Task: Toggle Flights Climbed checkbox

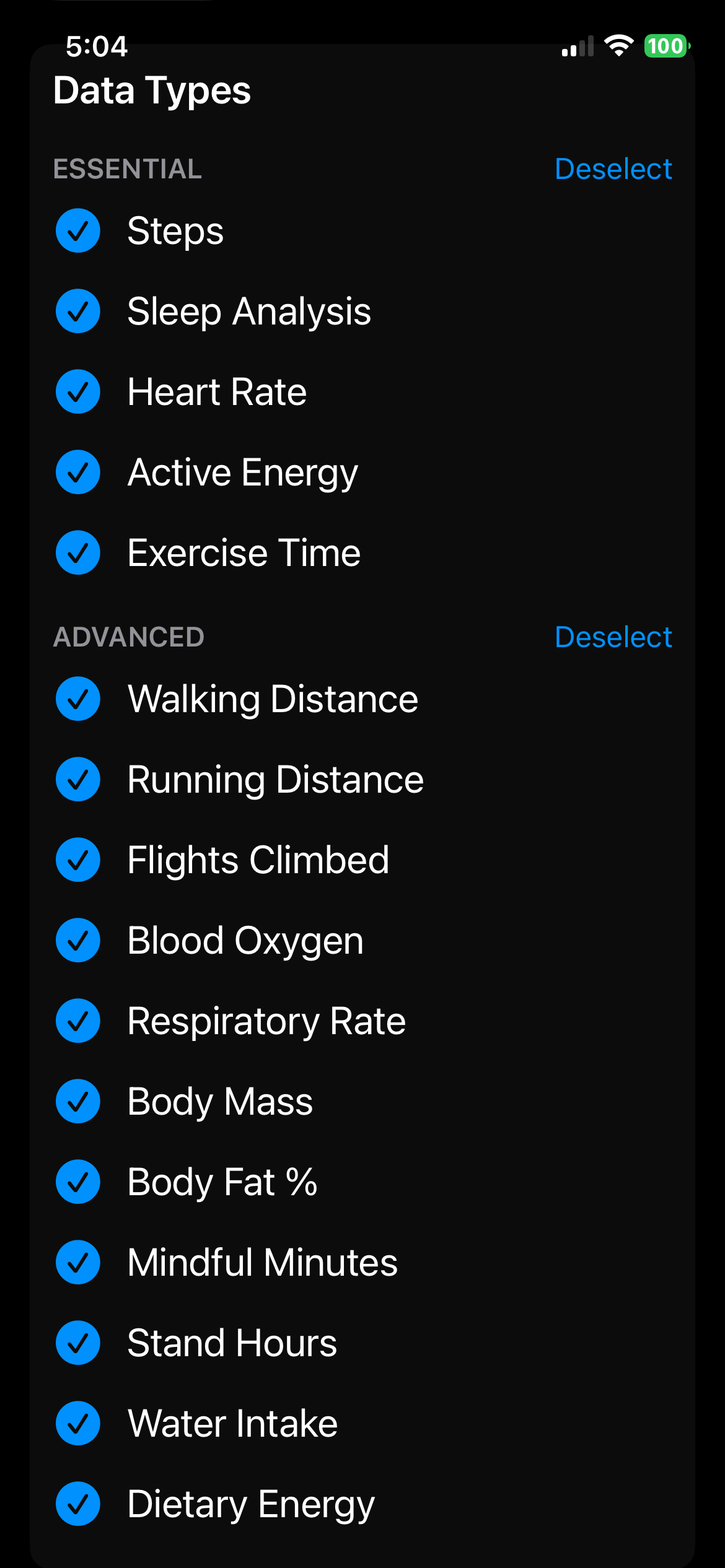Action: 78,860
